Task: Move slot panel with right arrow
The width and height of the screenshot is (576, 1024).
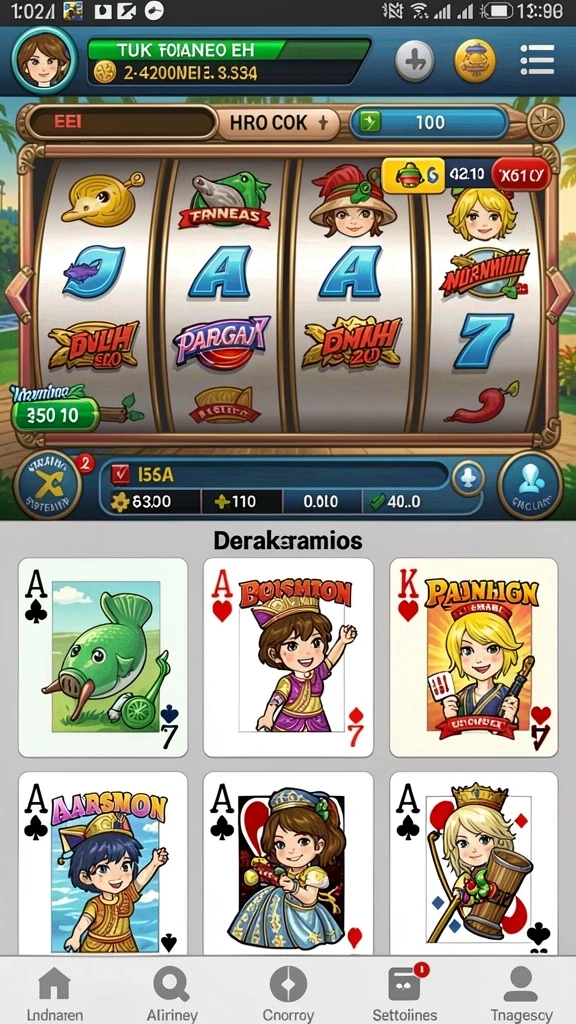Action: point(559,293)
